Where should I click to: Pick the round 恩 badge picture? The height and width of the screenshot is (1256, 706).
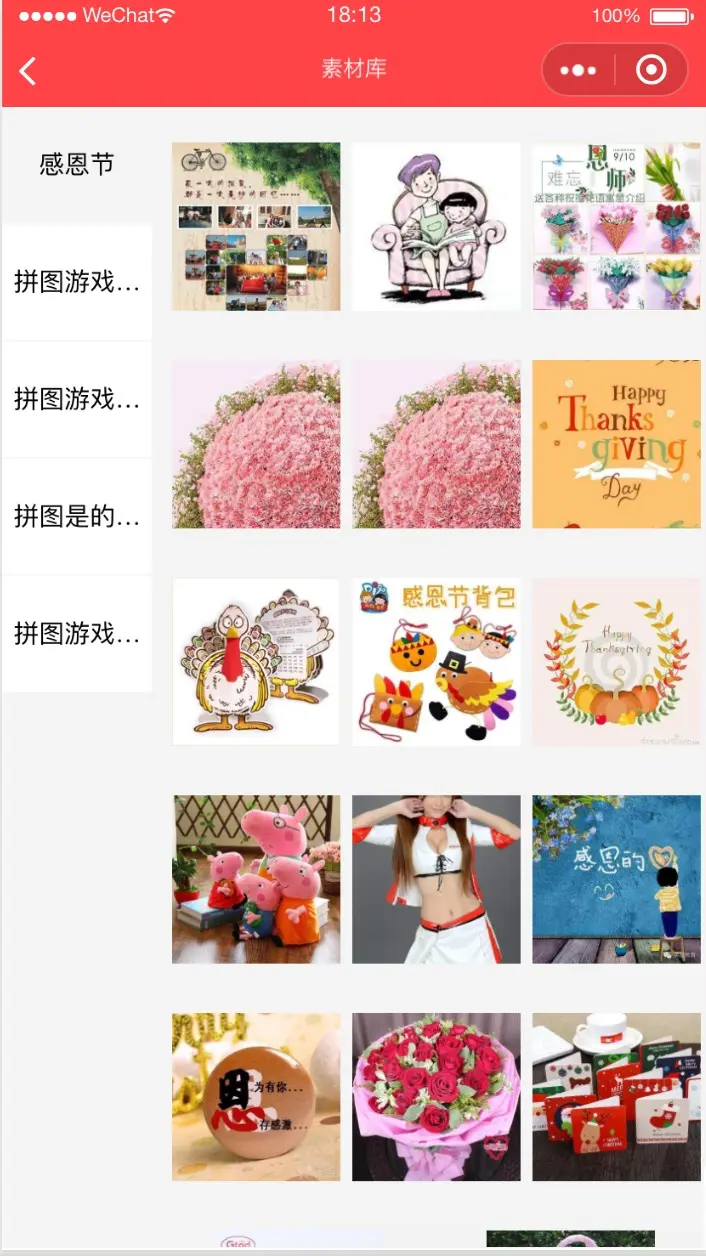256,1097
